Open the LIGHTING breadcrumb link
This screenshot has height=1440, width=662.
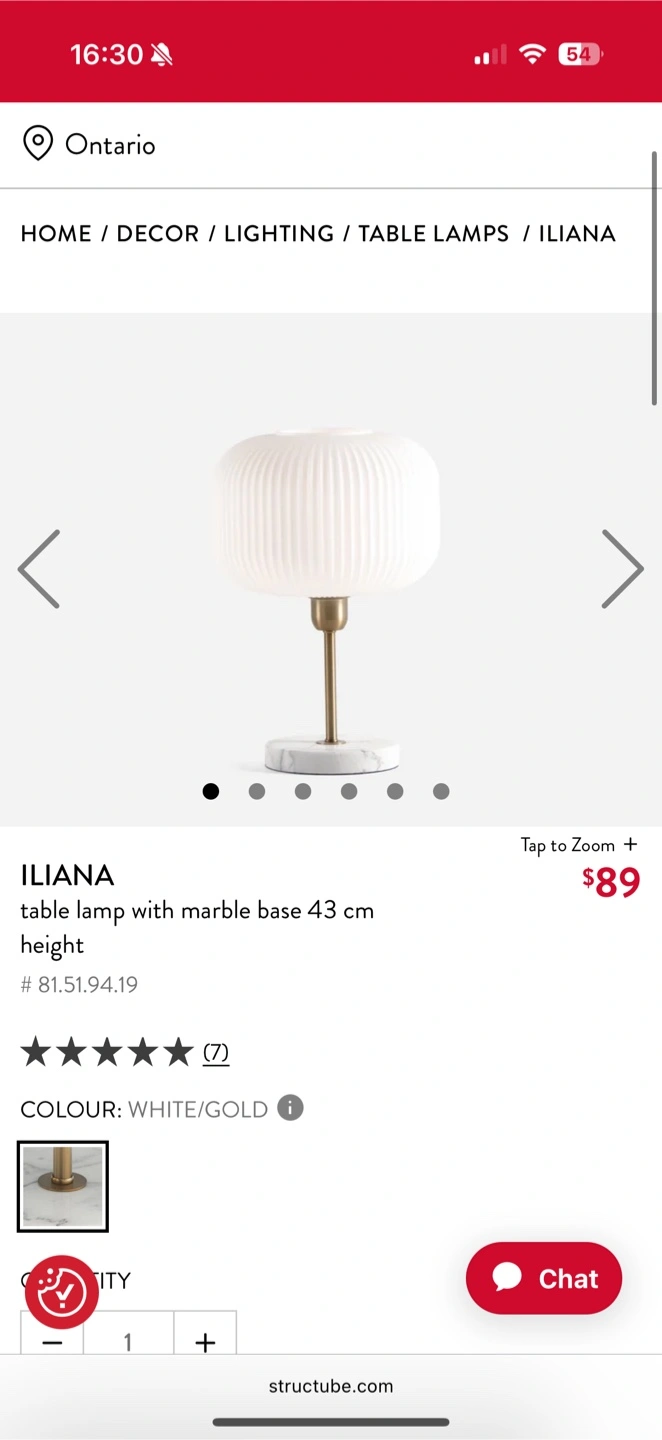[x=279, y=234]
